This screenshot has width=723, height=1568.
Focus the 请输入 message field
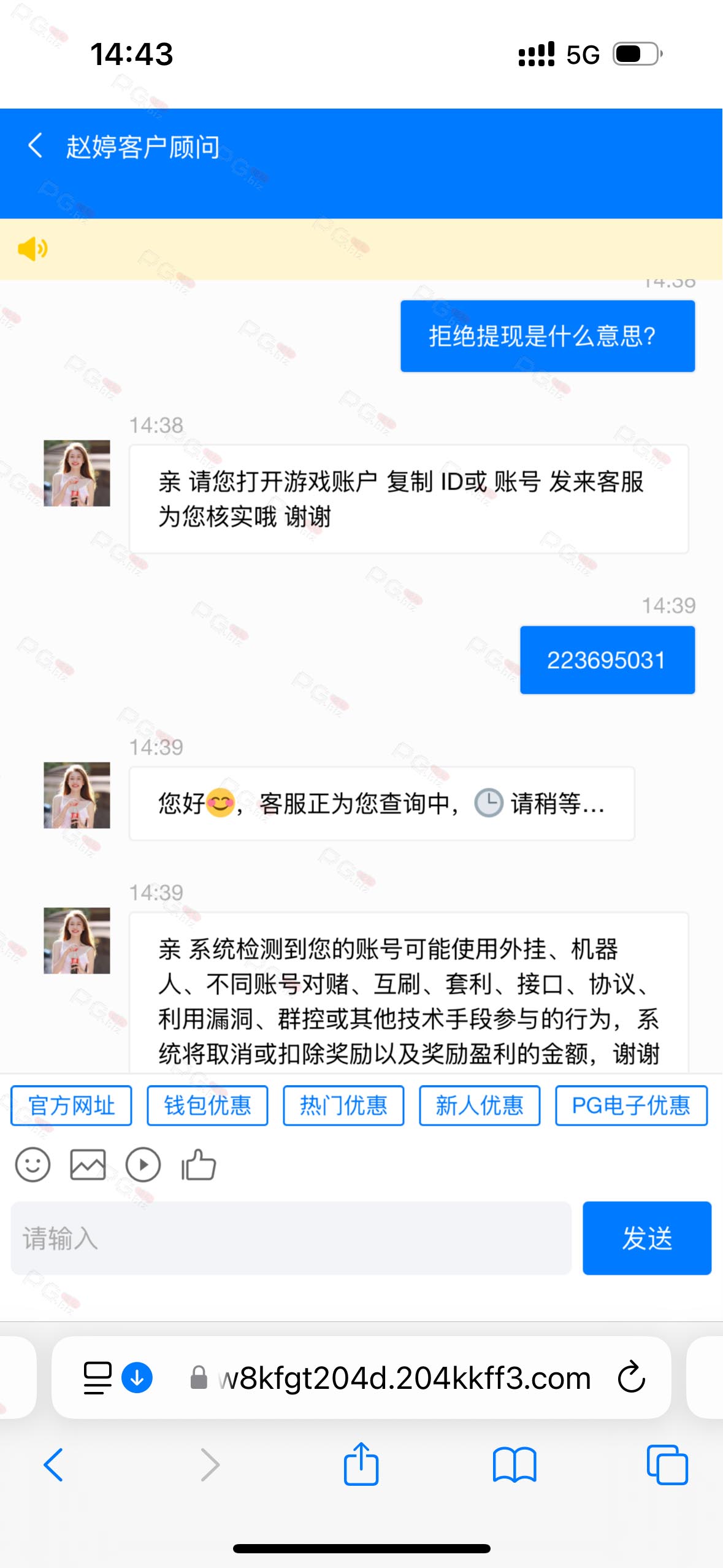click(291, 1238)
